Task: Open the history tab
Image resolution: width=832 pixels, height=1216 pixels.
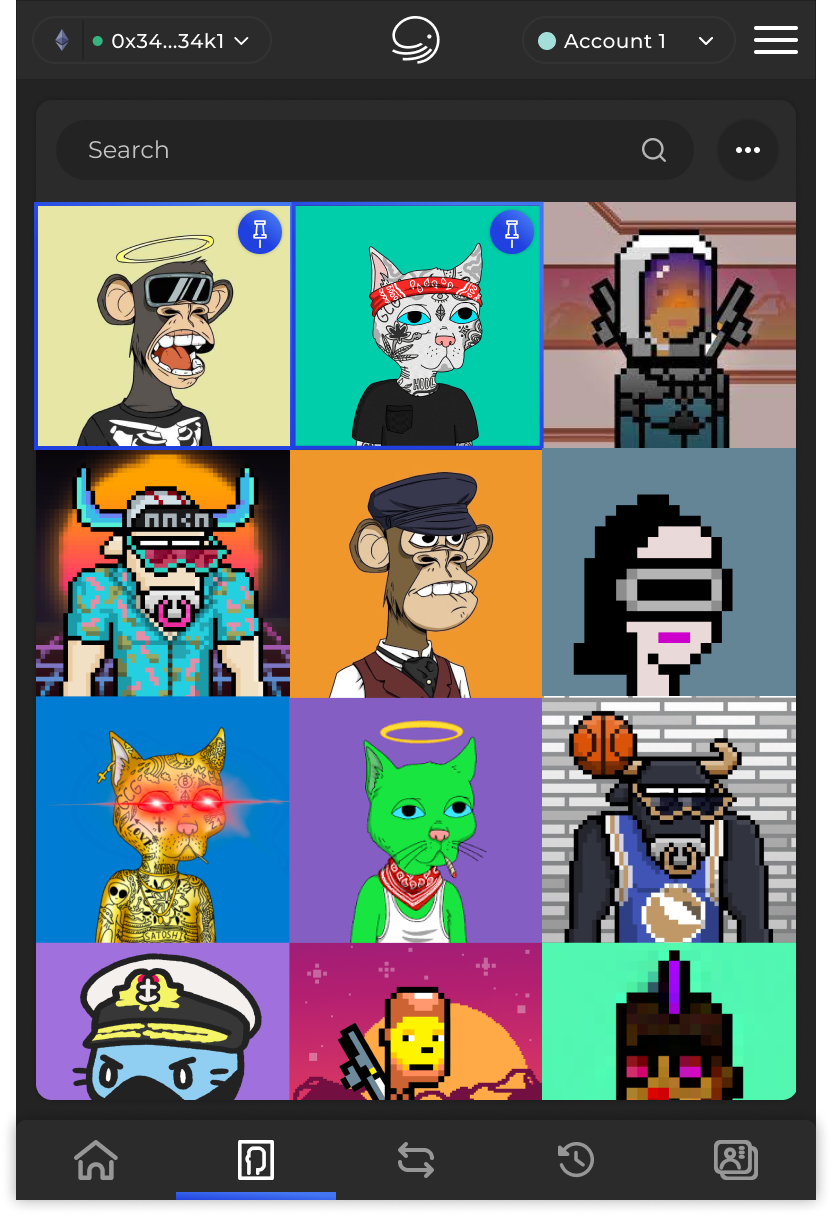Action: (576, 1160)
